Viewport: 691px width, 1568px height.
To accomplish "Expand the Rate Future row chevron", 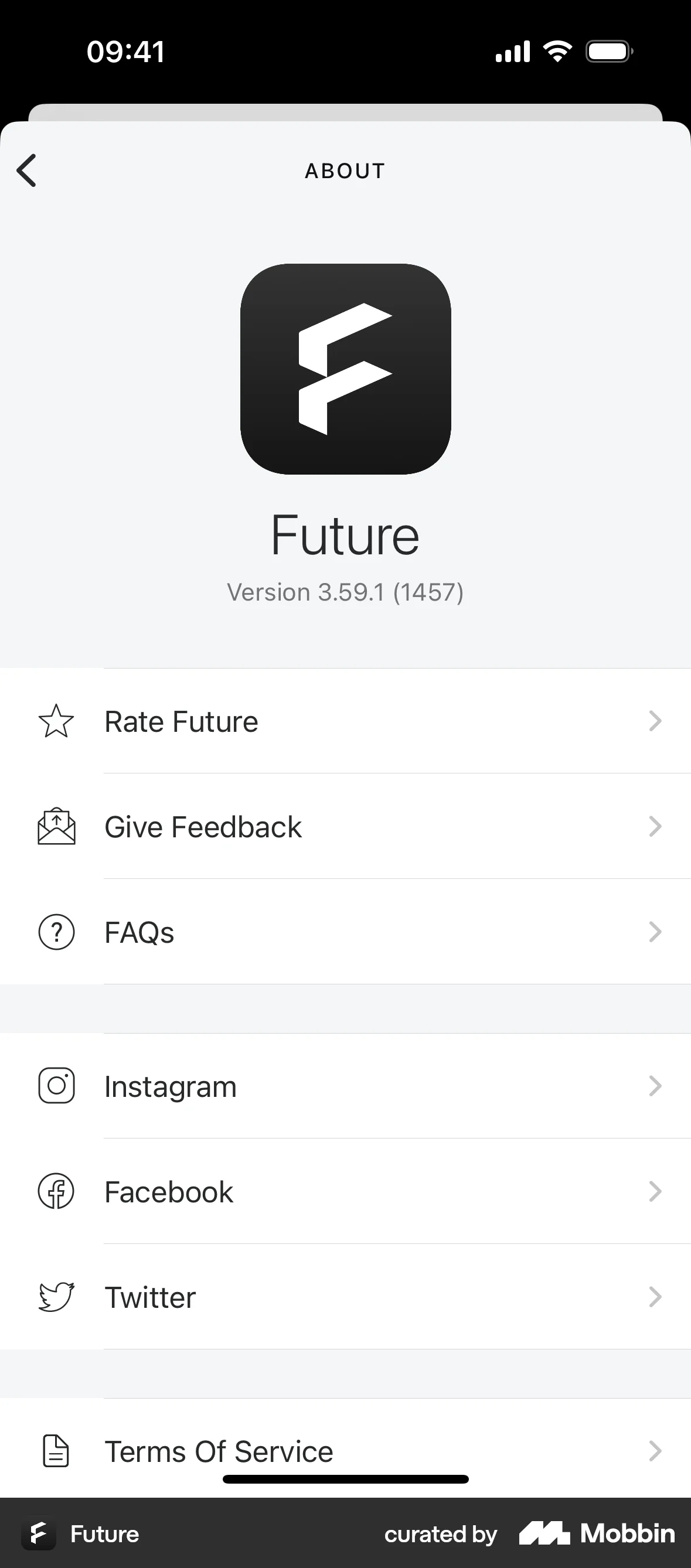I will click(656, 721).
